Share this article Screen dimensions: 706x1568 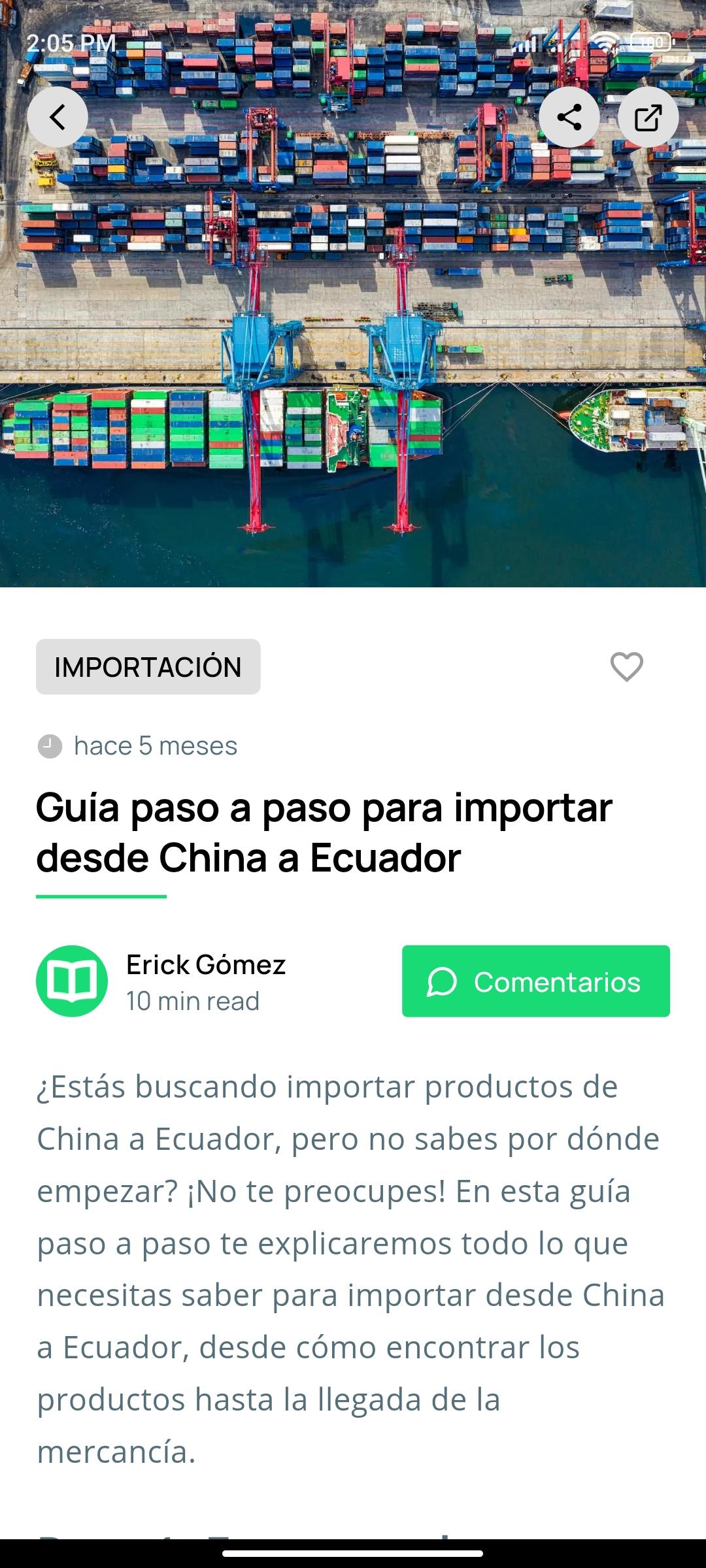(569, 117)
